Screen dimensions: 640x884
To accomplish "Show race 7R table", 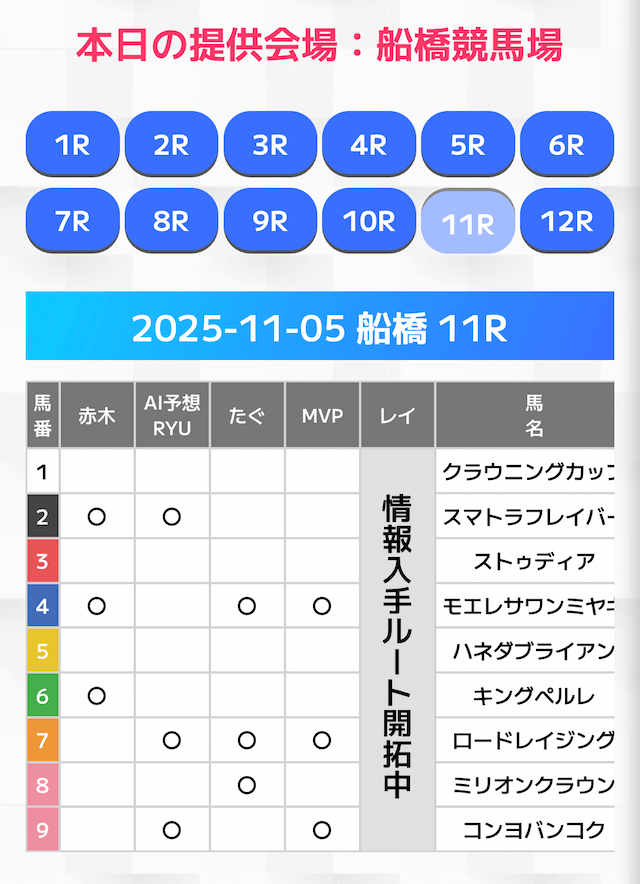I will [x=72, y=221].
